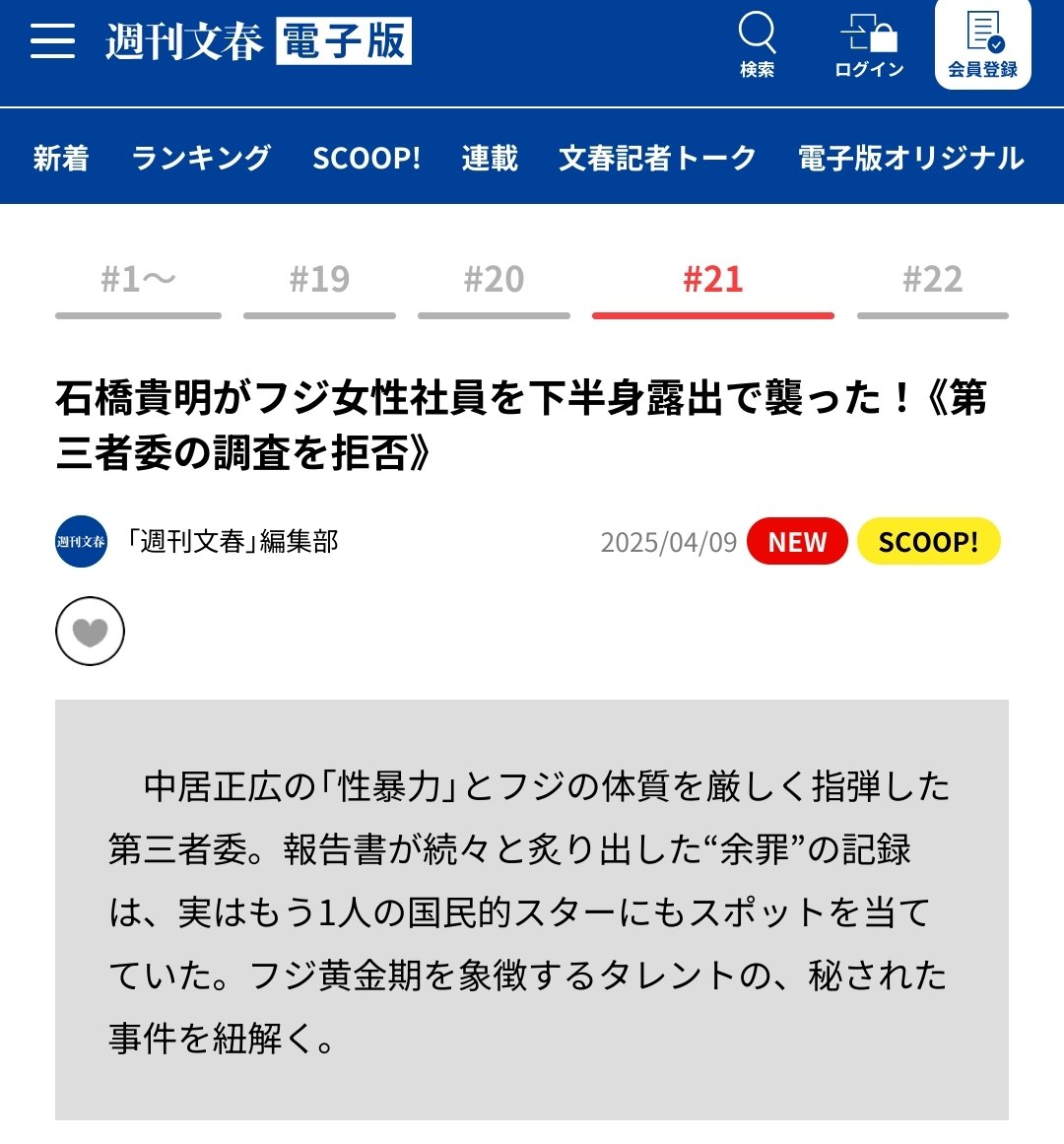The width and height of the screenshot is (1064, 1144).
Task: Open the hamburger menu
Action: point(52,42)
